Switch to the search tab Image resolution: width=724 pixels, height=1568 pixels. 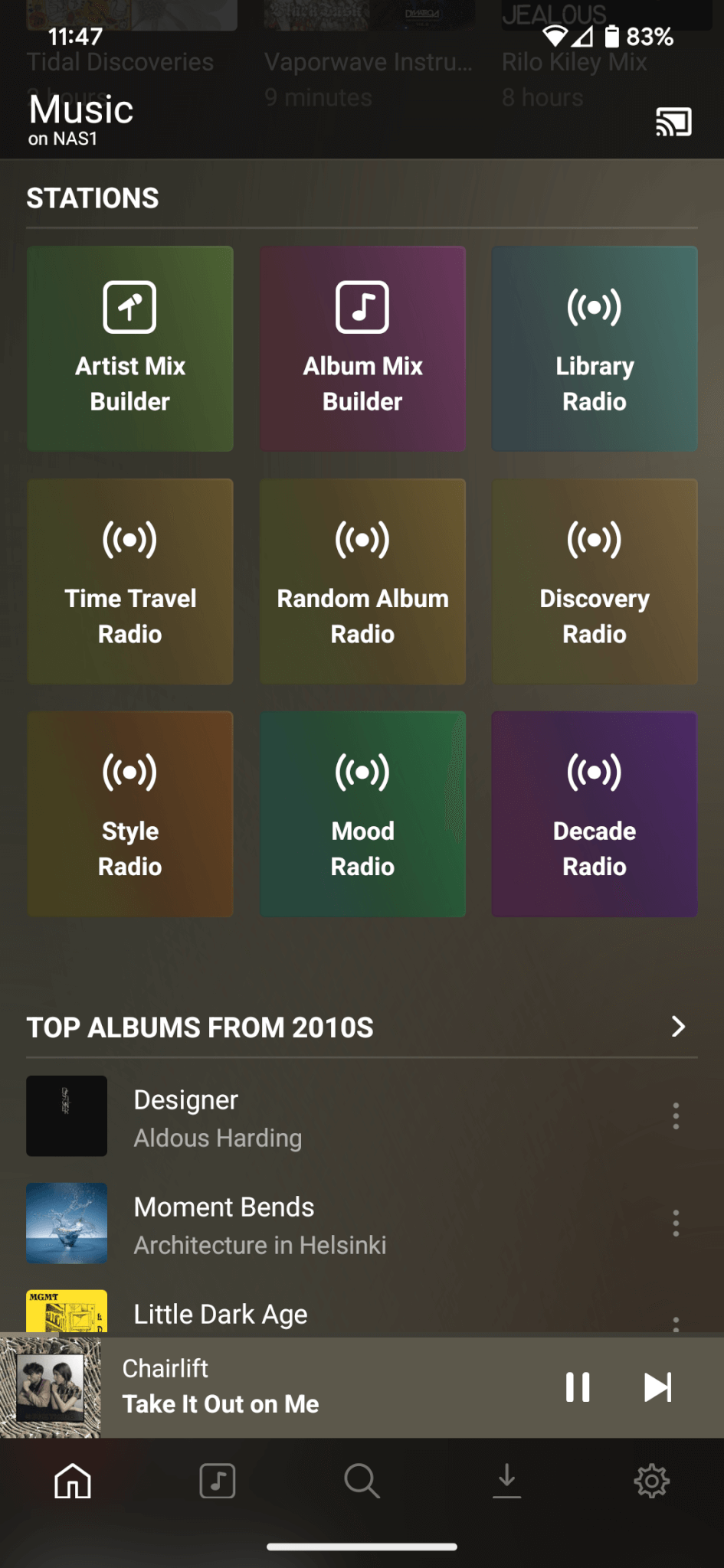[x=362, y=1481]
